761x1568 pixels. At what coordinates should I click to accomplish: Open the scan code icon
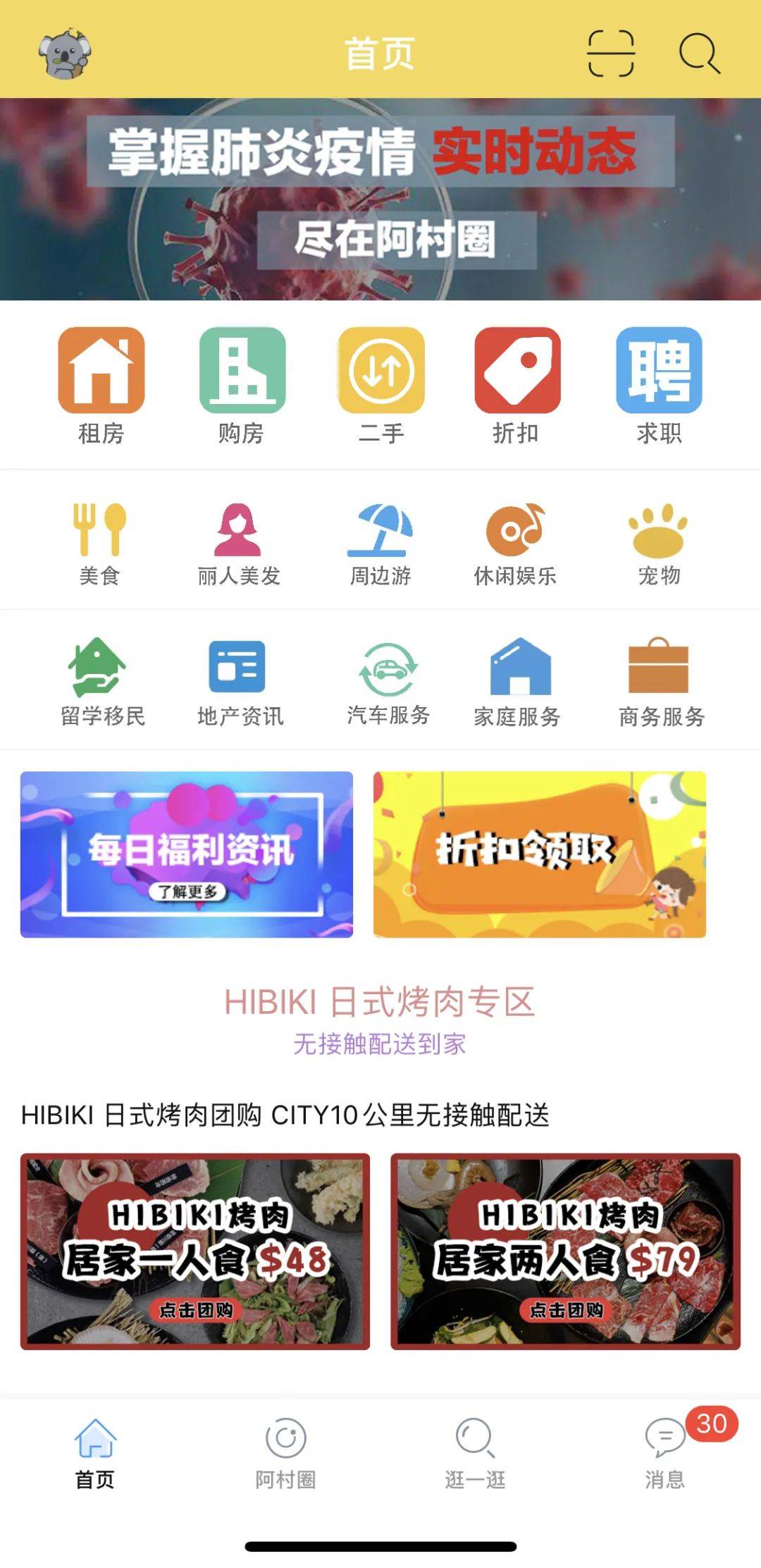[611, 53]
